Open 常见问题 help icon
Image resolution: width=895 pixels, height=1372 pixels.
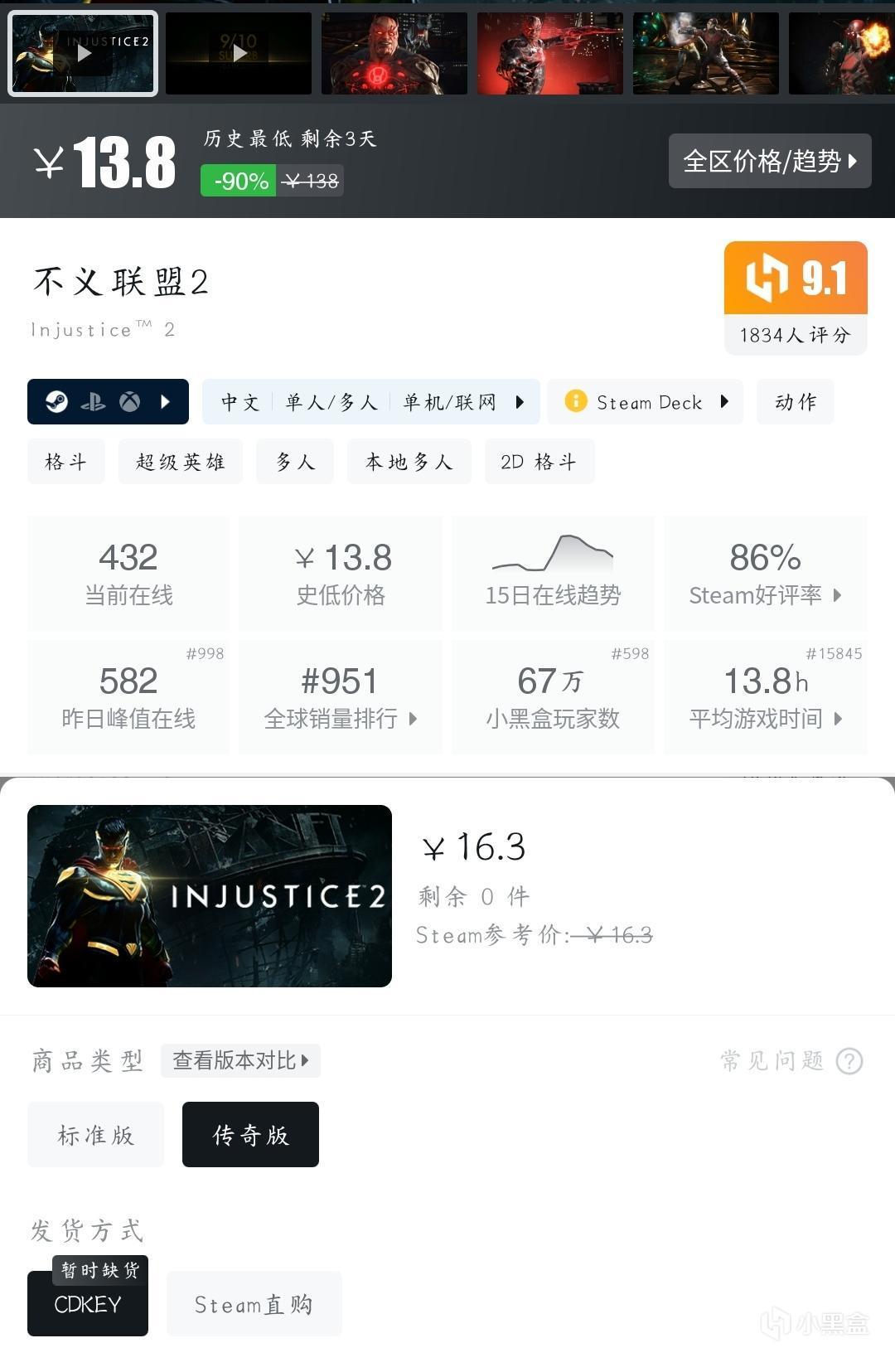pos(849,1060)
